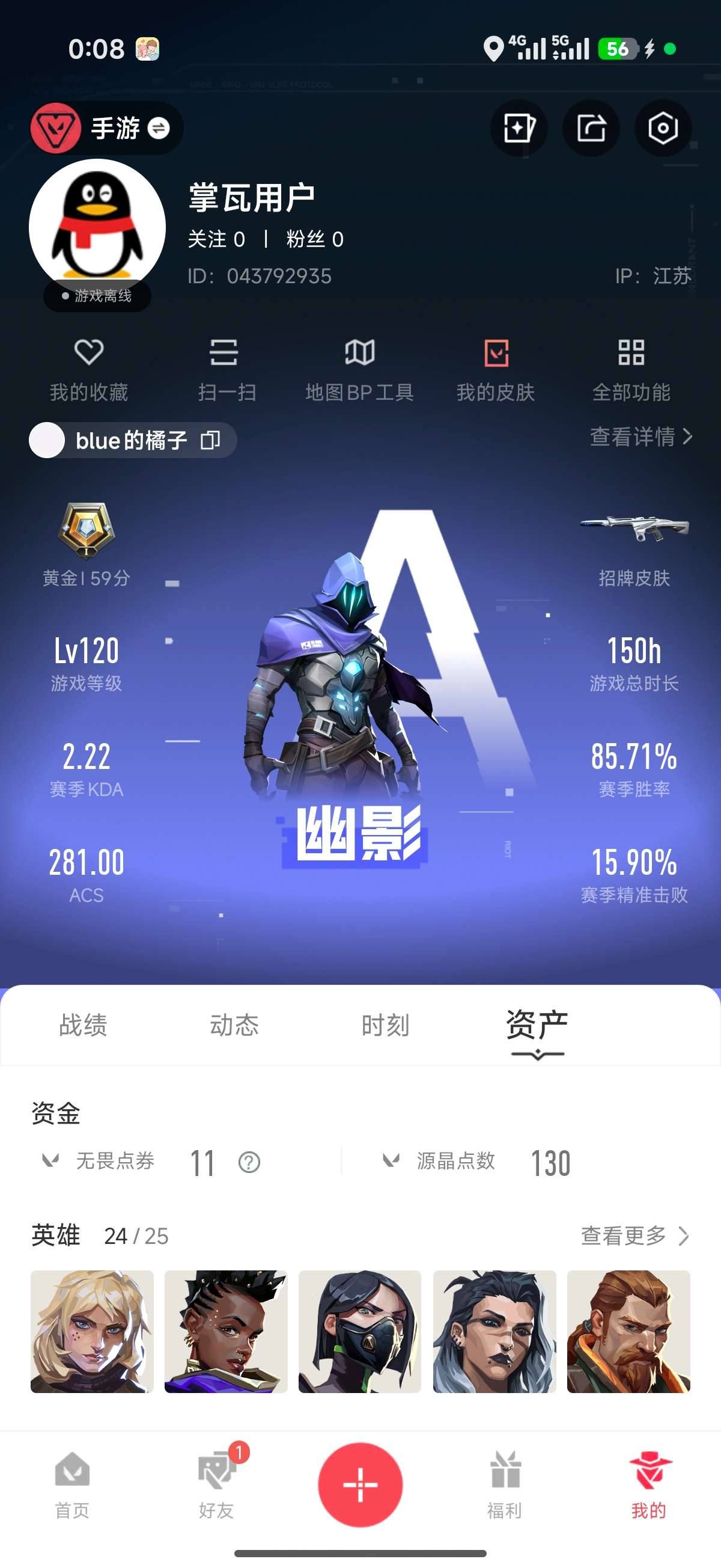Open settings via the hexagon icon
The height and width of the screenshot is (1568, 721).
pyautogui.click(x=663, y=129)
